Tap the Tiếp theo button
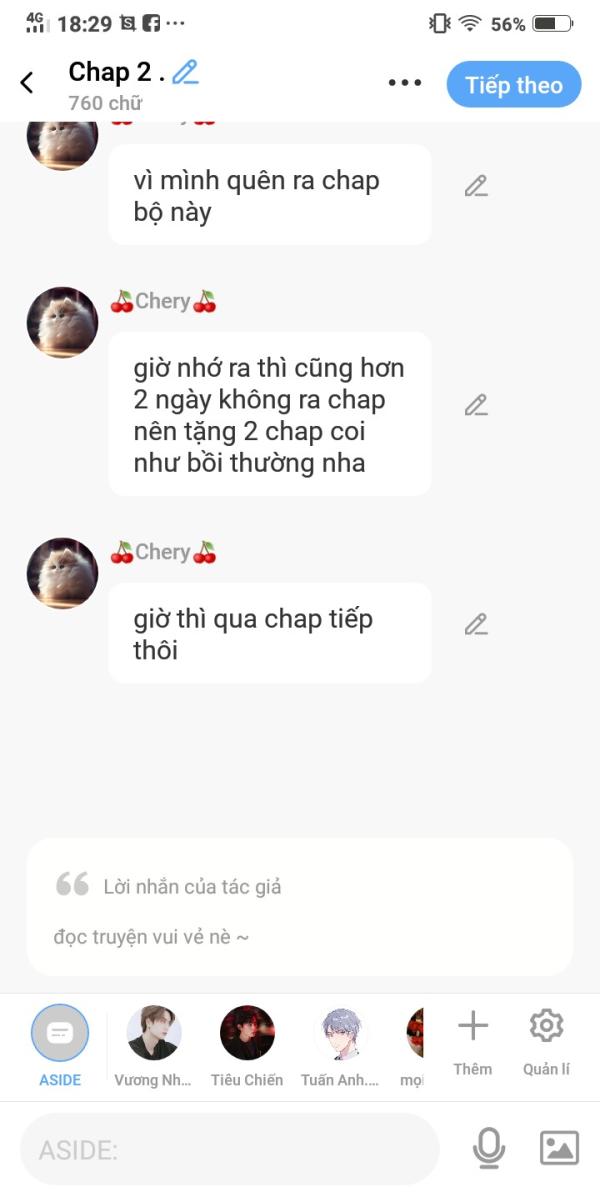The width and height of the screenshot is (600, 1197). [513, 85]
